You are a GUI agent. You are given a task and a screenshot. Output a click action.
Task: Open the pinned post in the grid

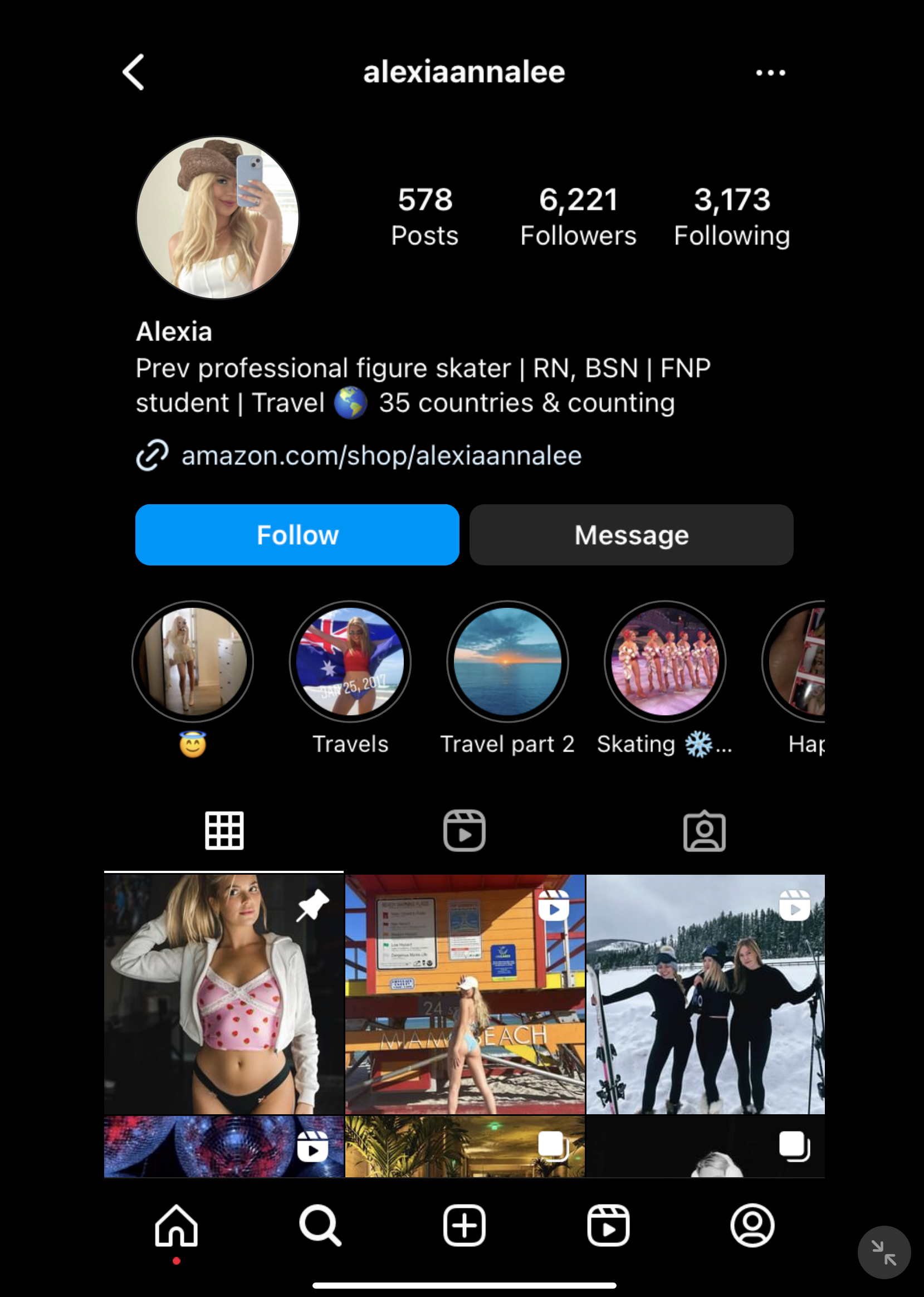223,994
